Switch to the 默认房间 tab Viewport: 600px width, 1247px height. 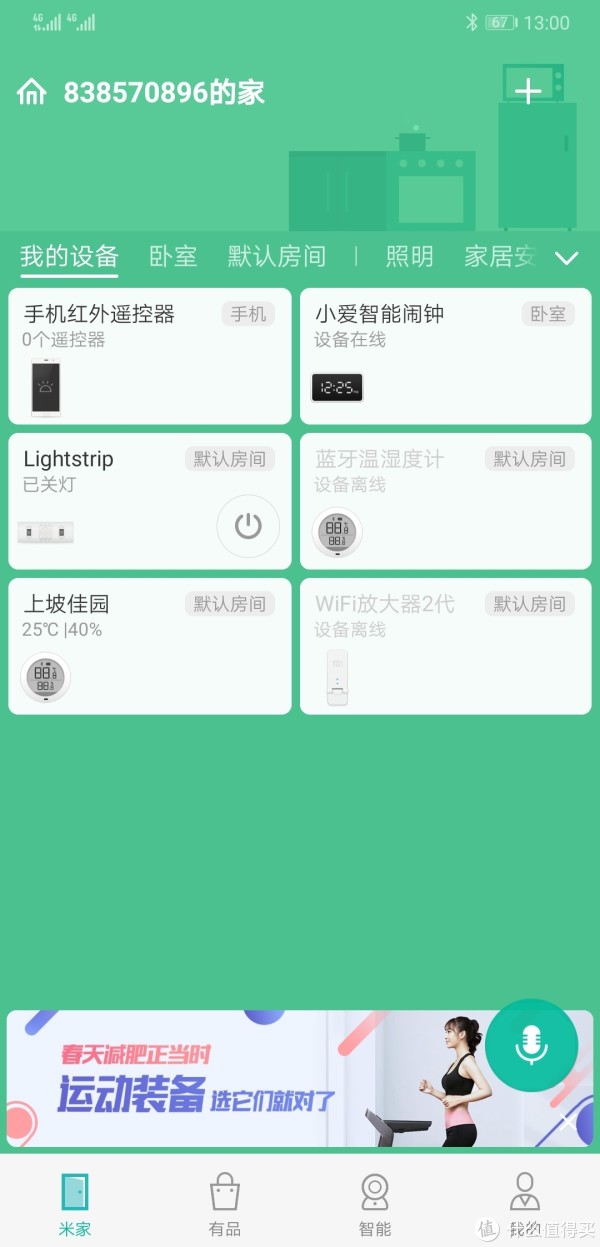click(276, 256)
